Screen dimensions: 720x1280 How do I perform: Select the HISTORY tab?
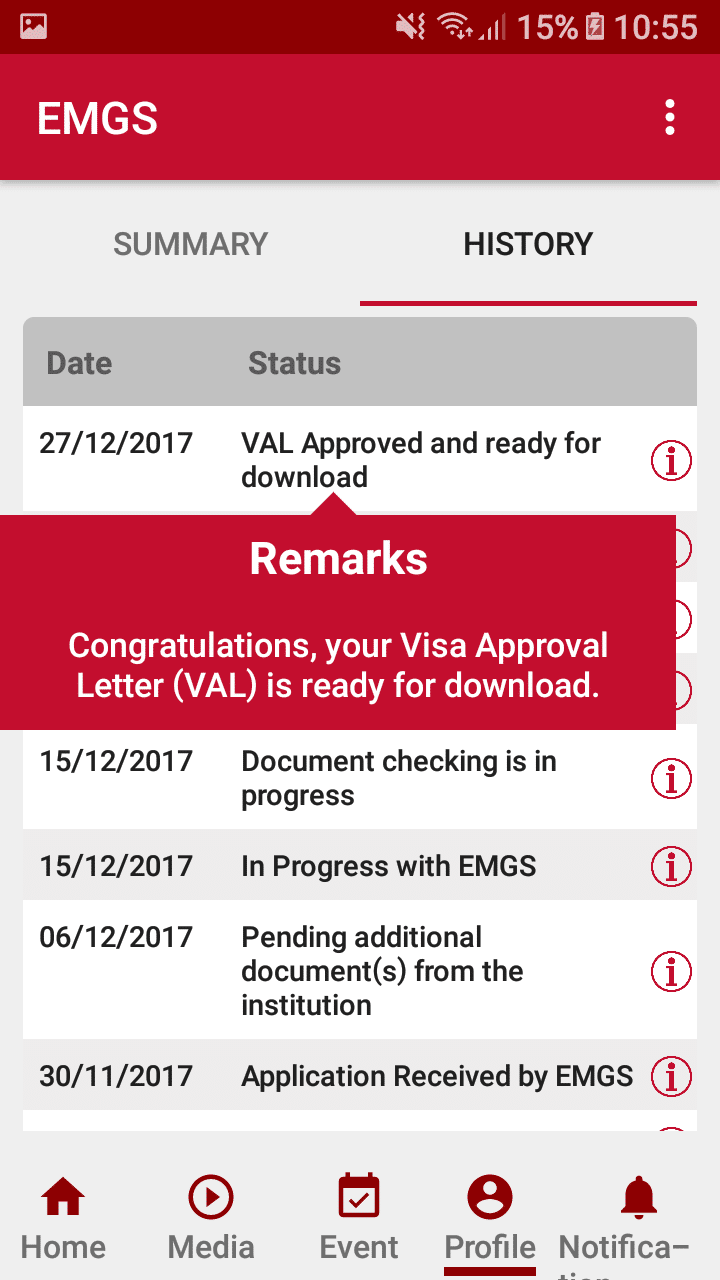pos(528,245)
